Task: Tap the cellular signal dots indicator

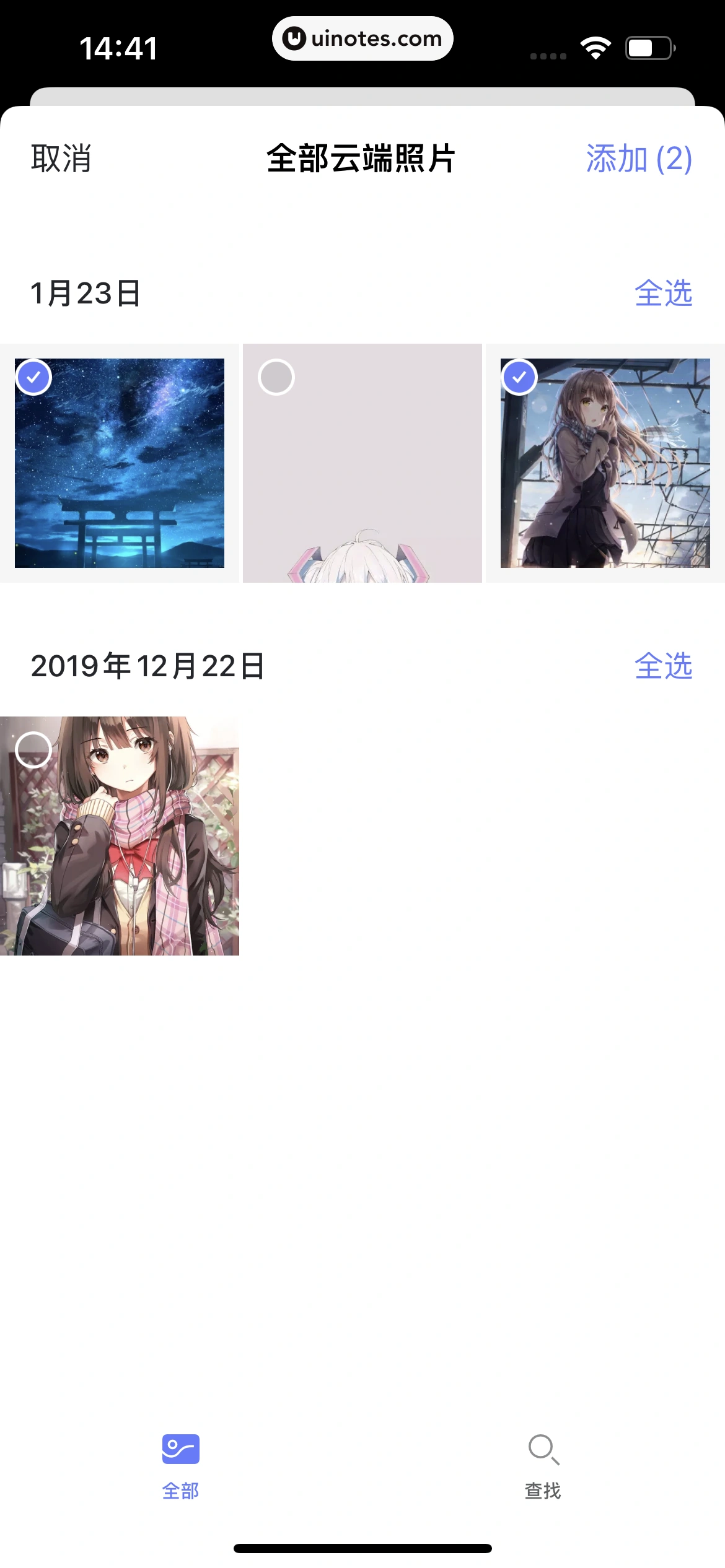Action: pyautogui.click(x=547, y=54)
